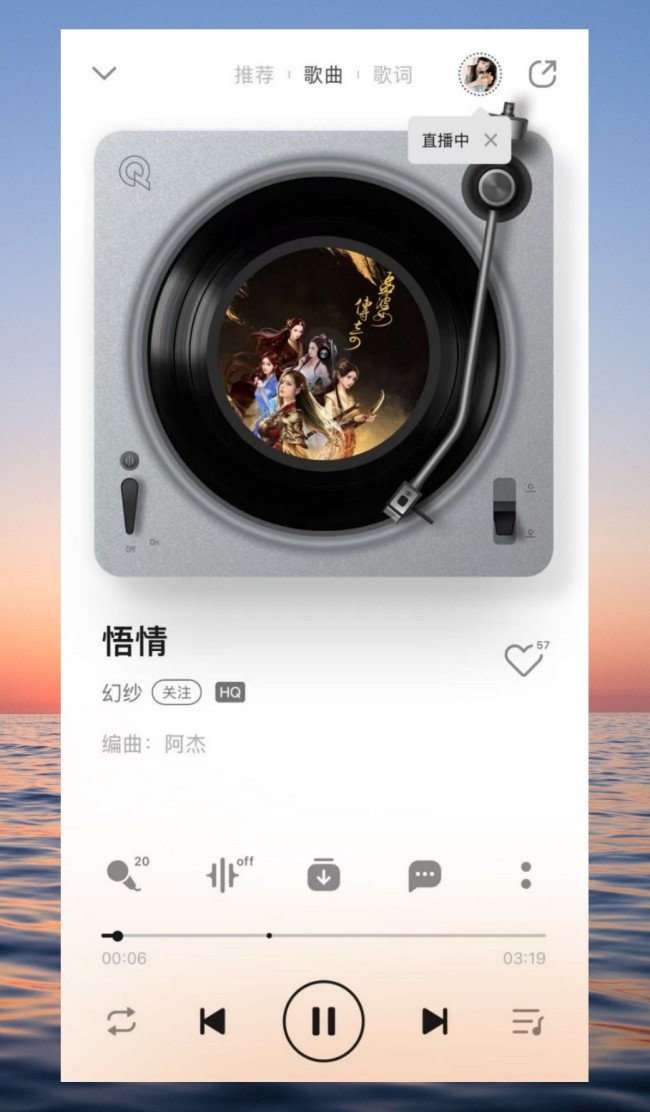
Task: Share this song
Action: pyautogui.click(x=542, y=74)
